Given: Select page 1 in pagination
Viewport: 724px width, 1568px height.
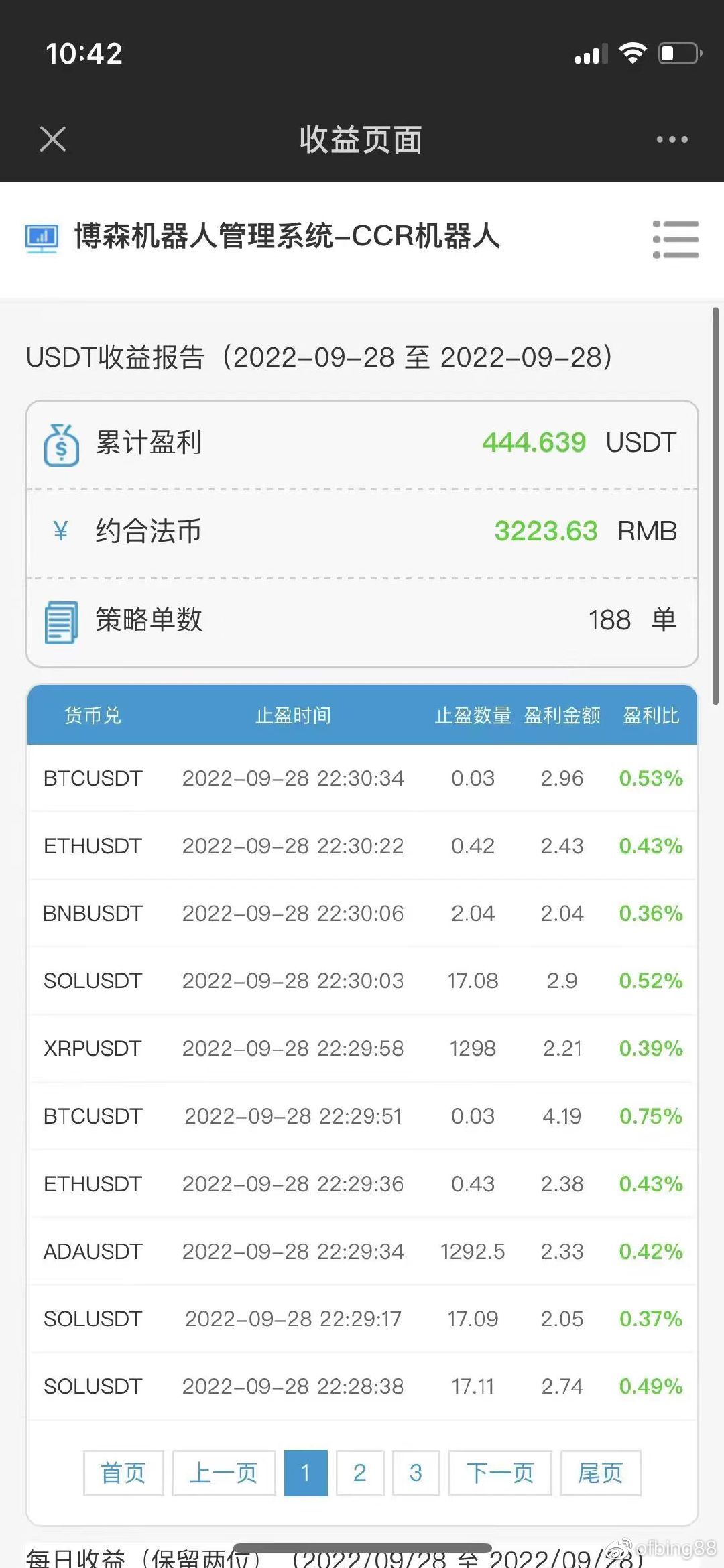Looking at the screenshot, I should coord(306,1473).
